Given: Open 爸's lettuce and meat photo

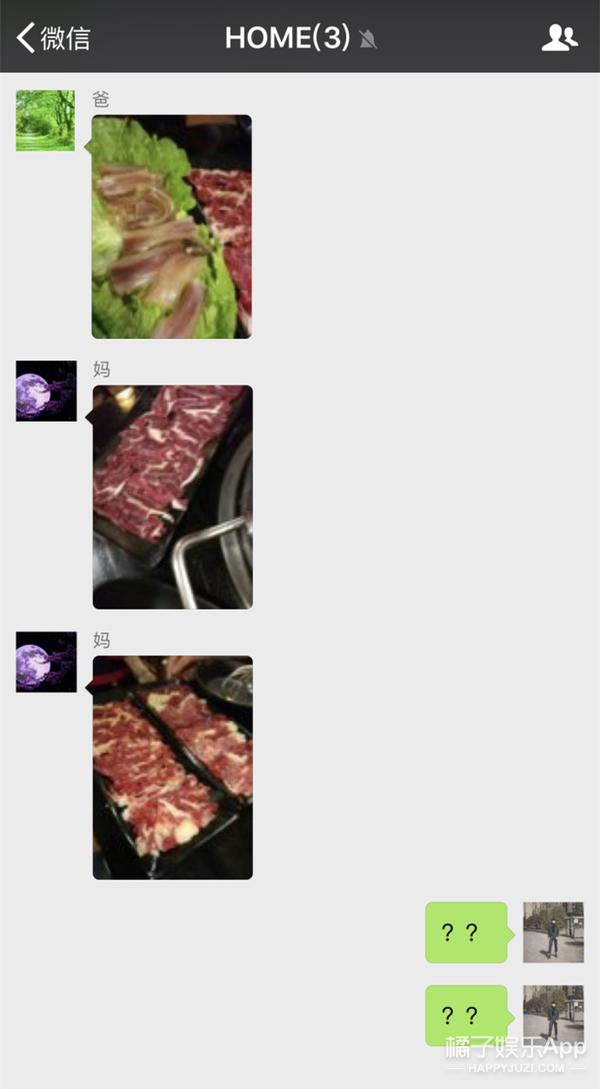Looking at the screenshot, I should coord(172,226).
